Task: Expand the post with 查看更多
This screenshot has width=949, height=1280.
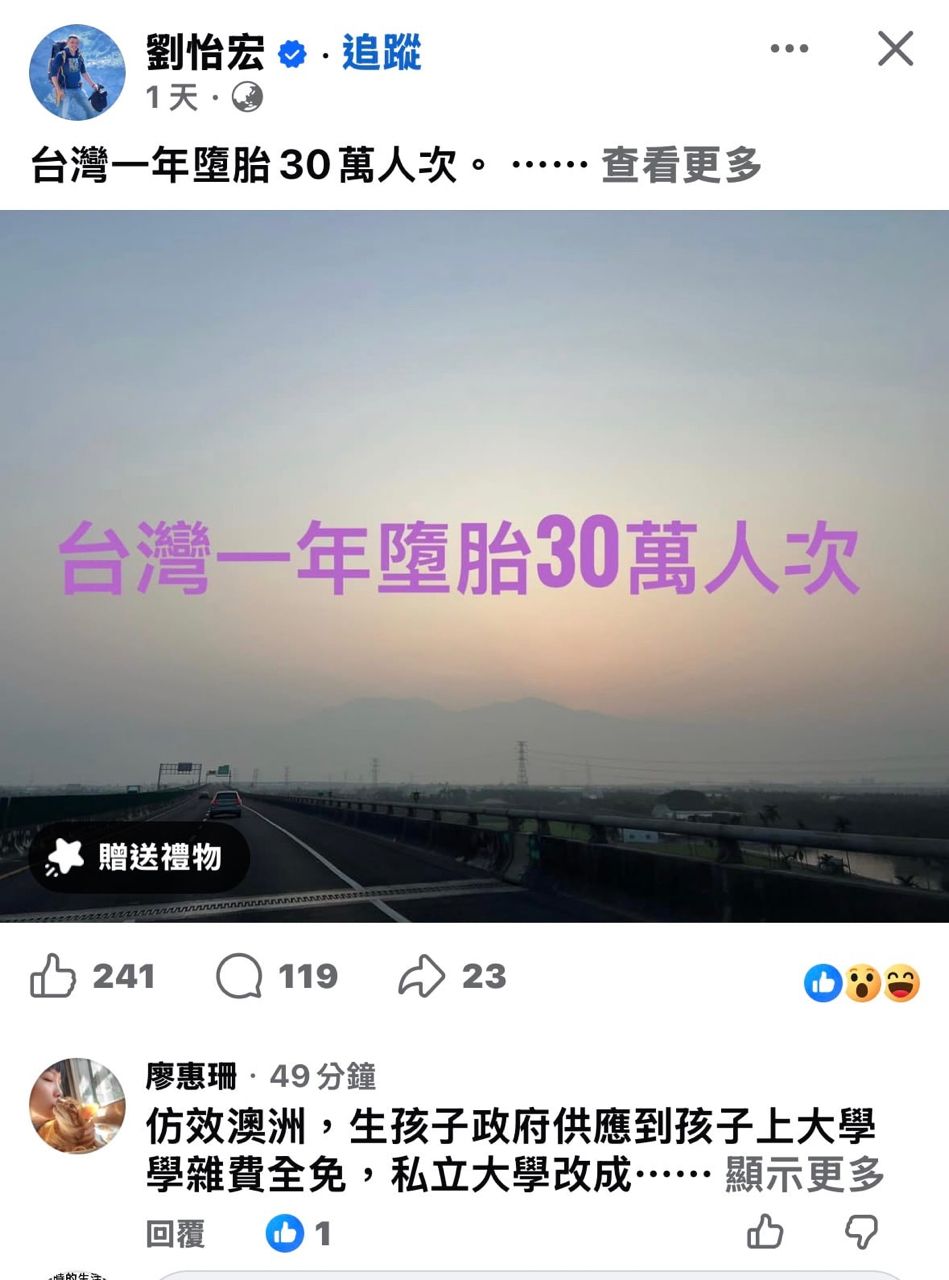Action: tap(681, 166)
